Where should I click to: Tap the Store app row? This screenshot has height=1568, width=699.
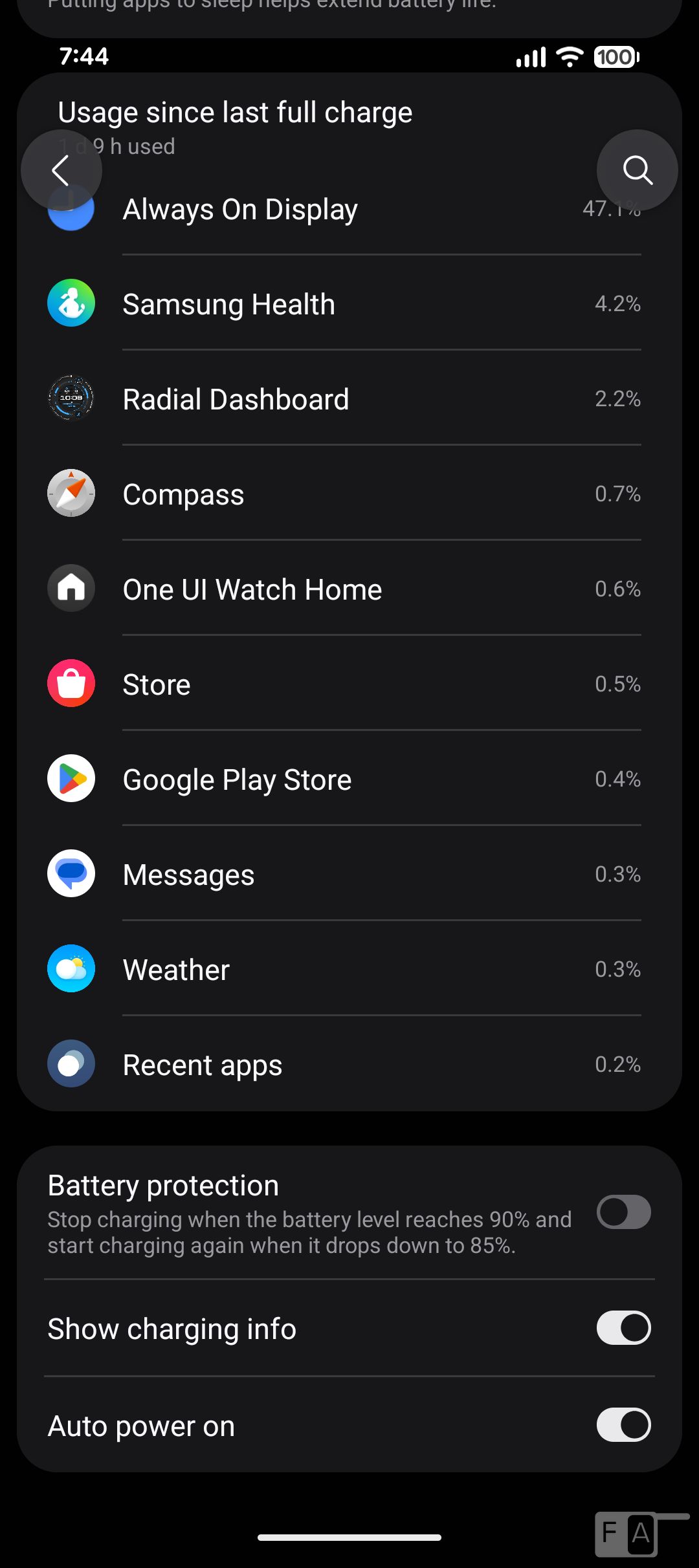pyautogui.click(x=349, y=683)
